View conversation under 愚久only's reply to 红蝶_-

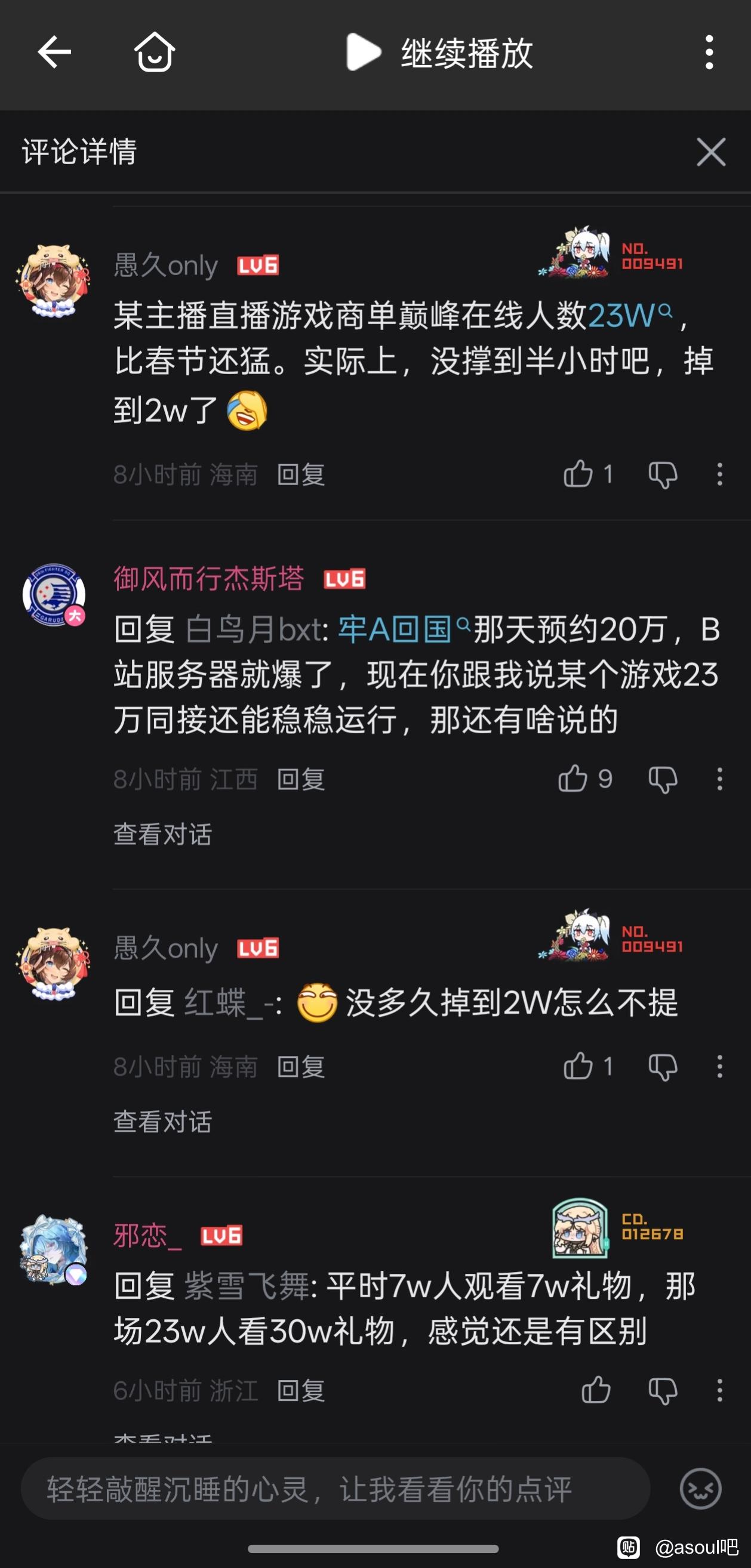pos(162,1121)
